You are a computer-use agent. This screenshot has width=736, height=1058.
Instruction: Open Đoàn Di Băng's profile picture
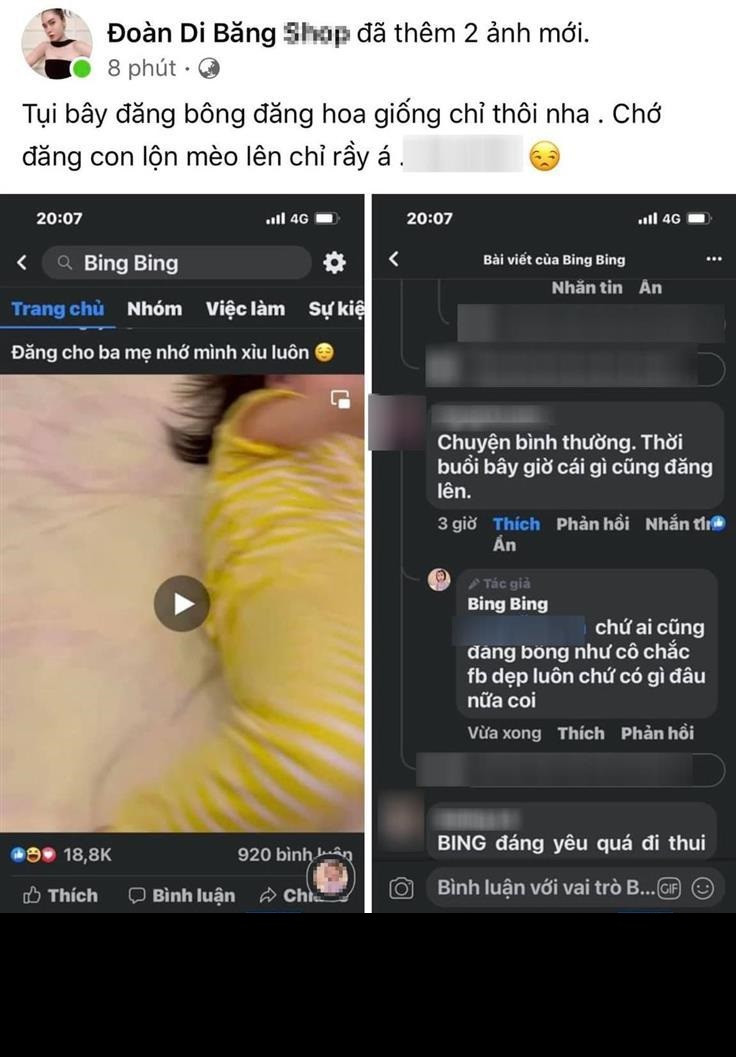point(56,43)
